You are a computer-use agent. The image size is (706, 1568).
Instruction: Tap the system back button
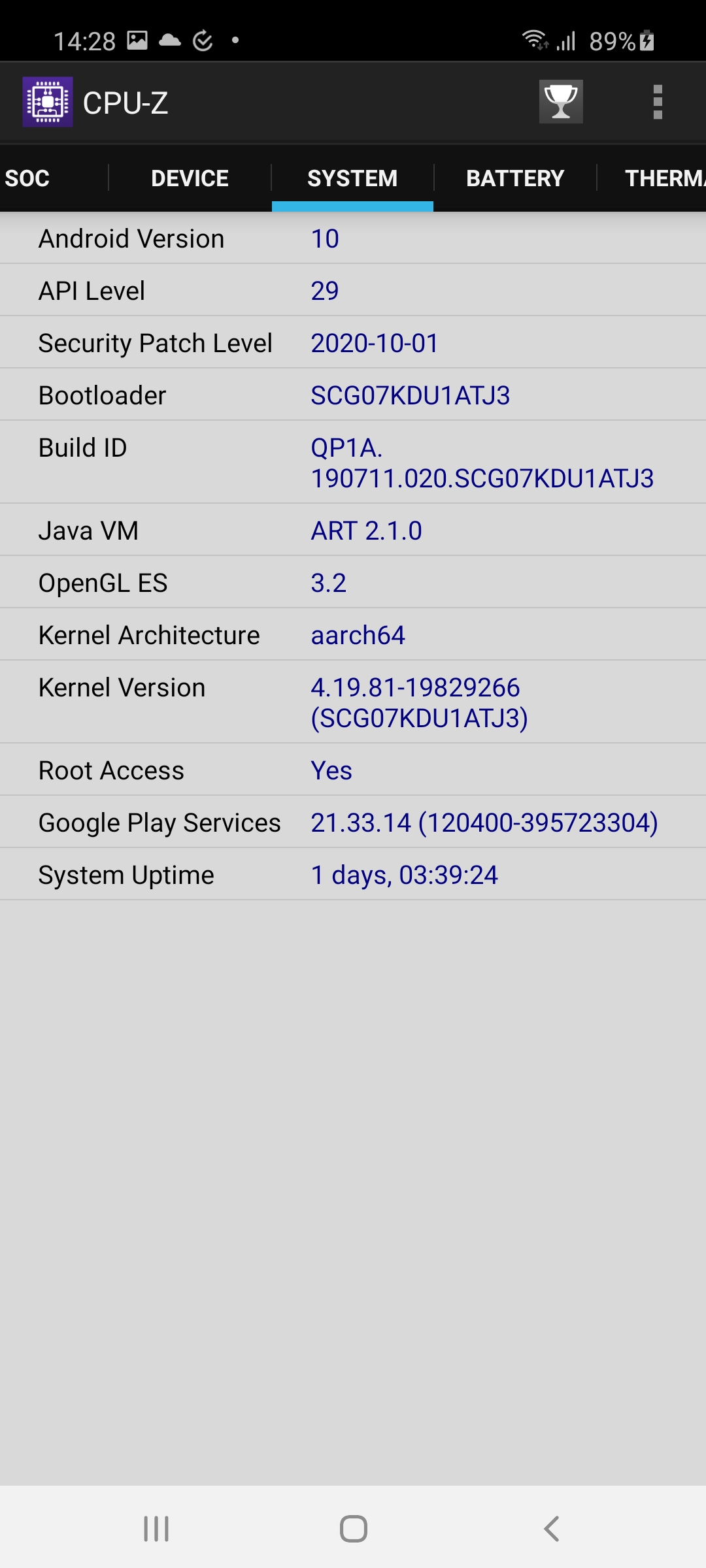click(552, 1529)
